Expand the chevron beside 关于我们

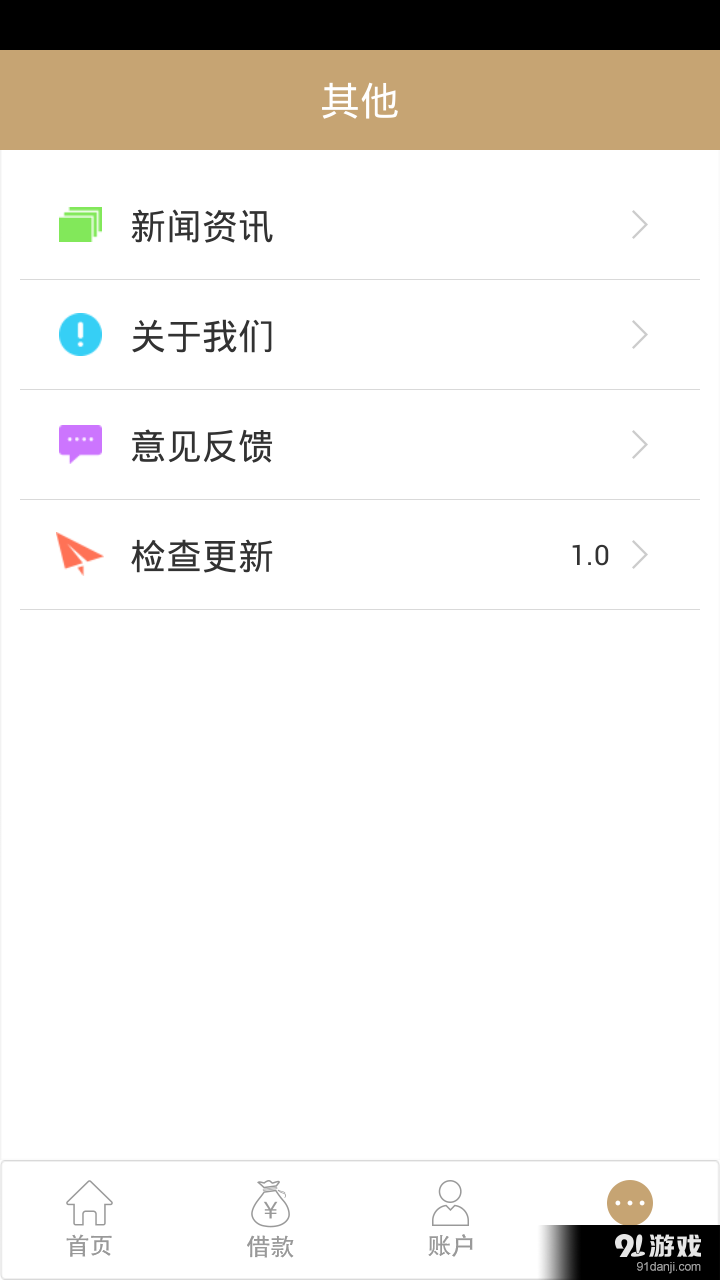[638, 334]
